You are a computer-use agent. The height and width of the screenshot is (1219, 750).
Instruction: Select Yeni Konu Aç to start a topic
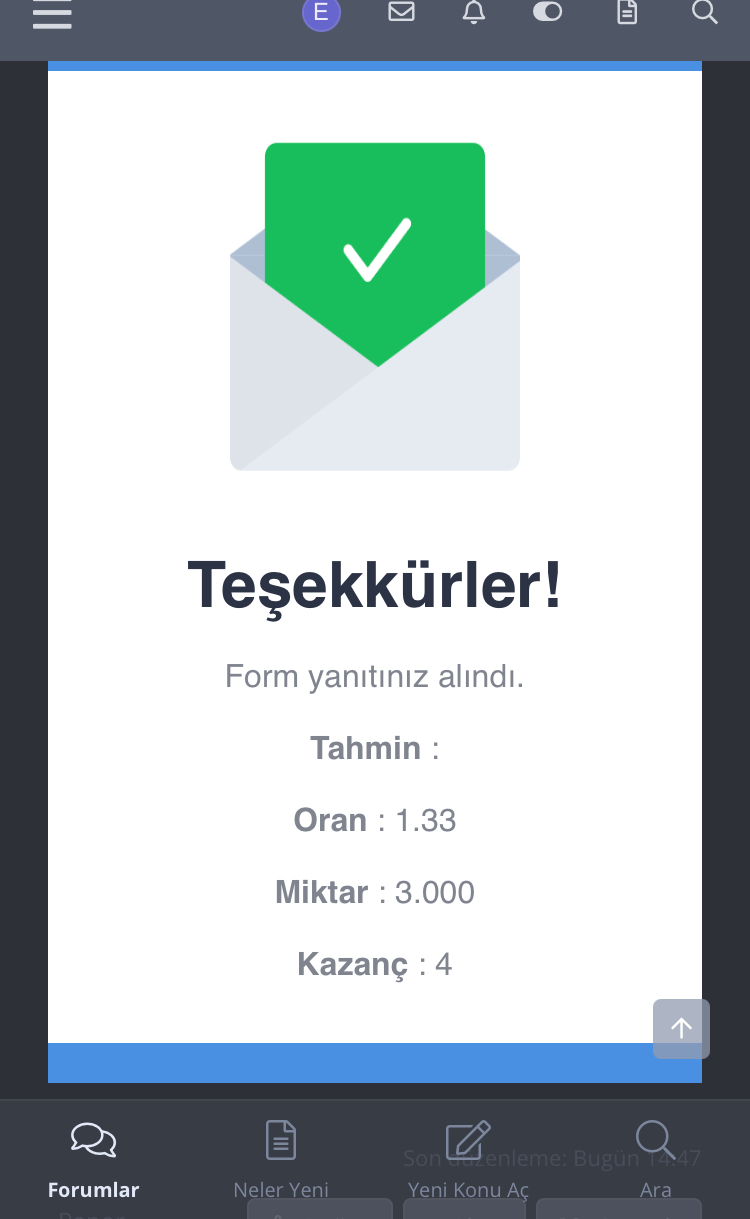click(468, 1160)
